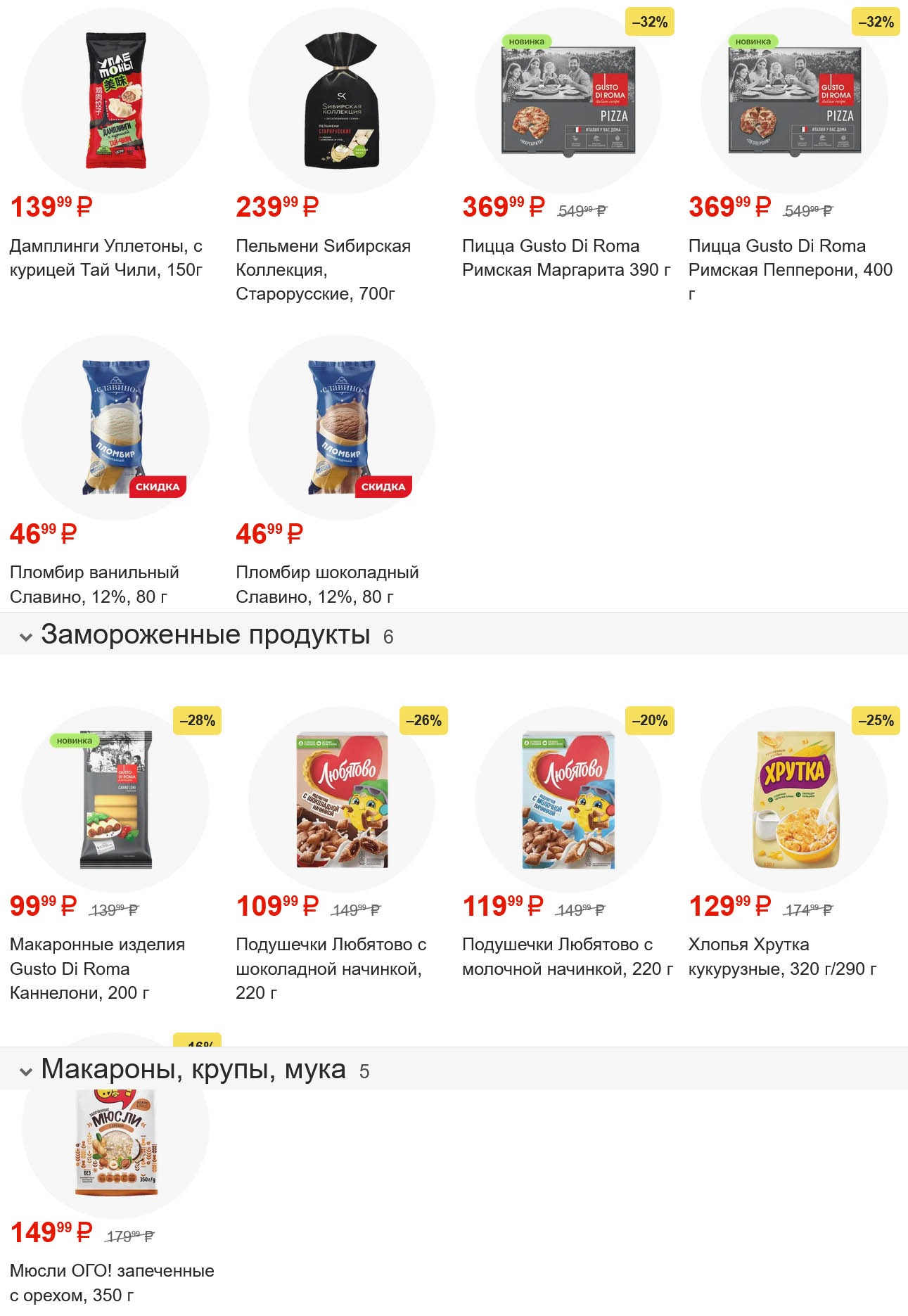Open Дамплинги Уплетоны с курицей product card
Image resolution: width=908 pixels, height=1316 pixels.
coord(115,101)
